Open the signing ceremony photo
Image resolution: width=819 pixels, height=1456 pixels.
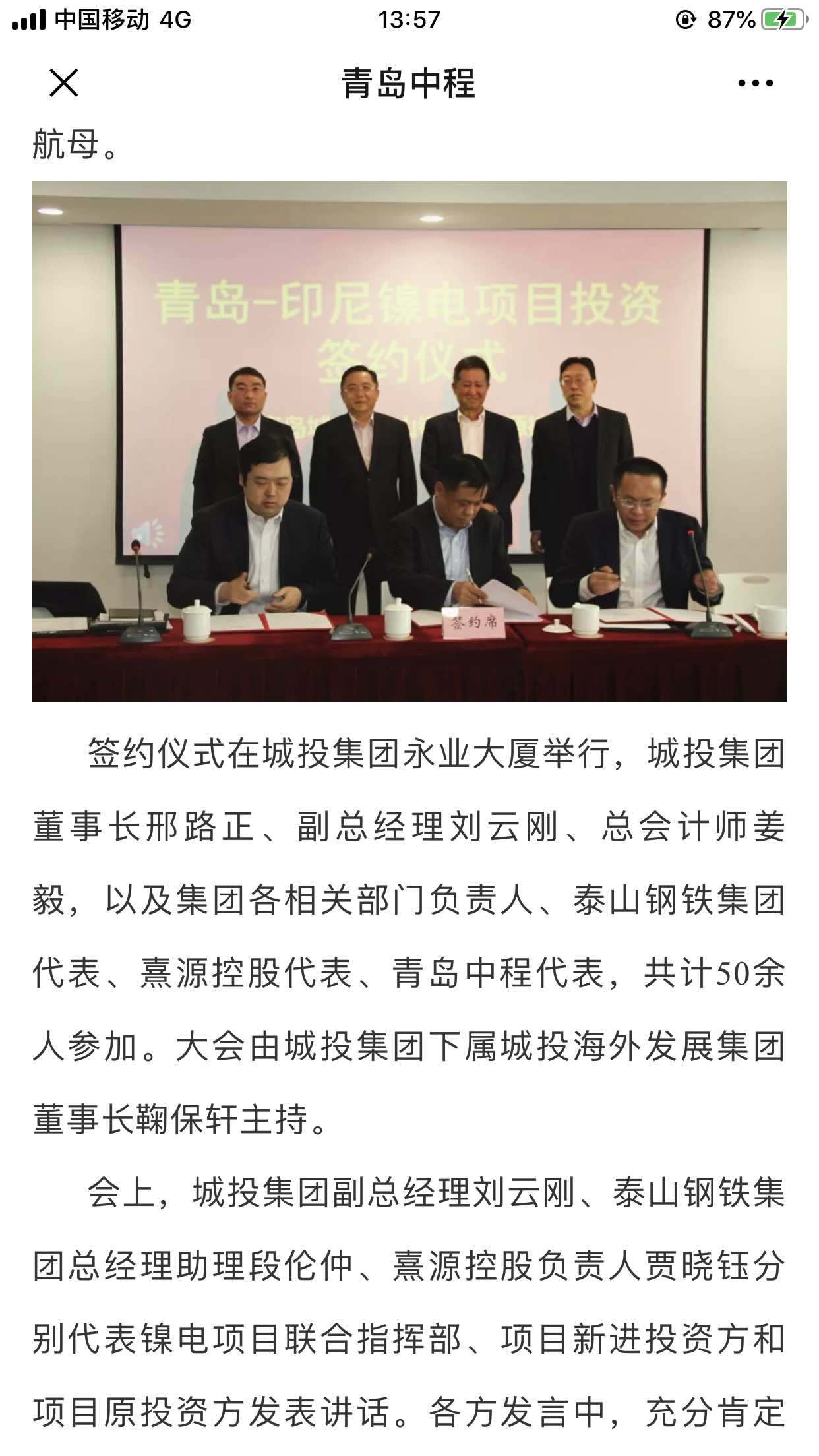tap(409, 441)
